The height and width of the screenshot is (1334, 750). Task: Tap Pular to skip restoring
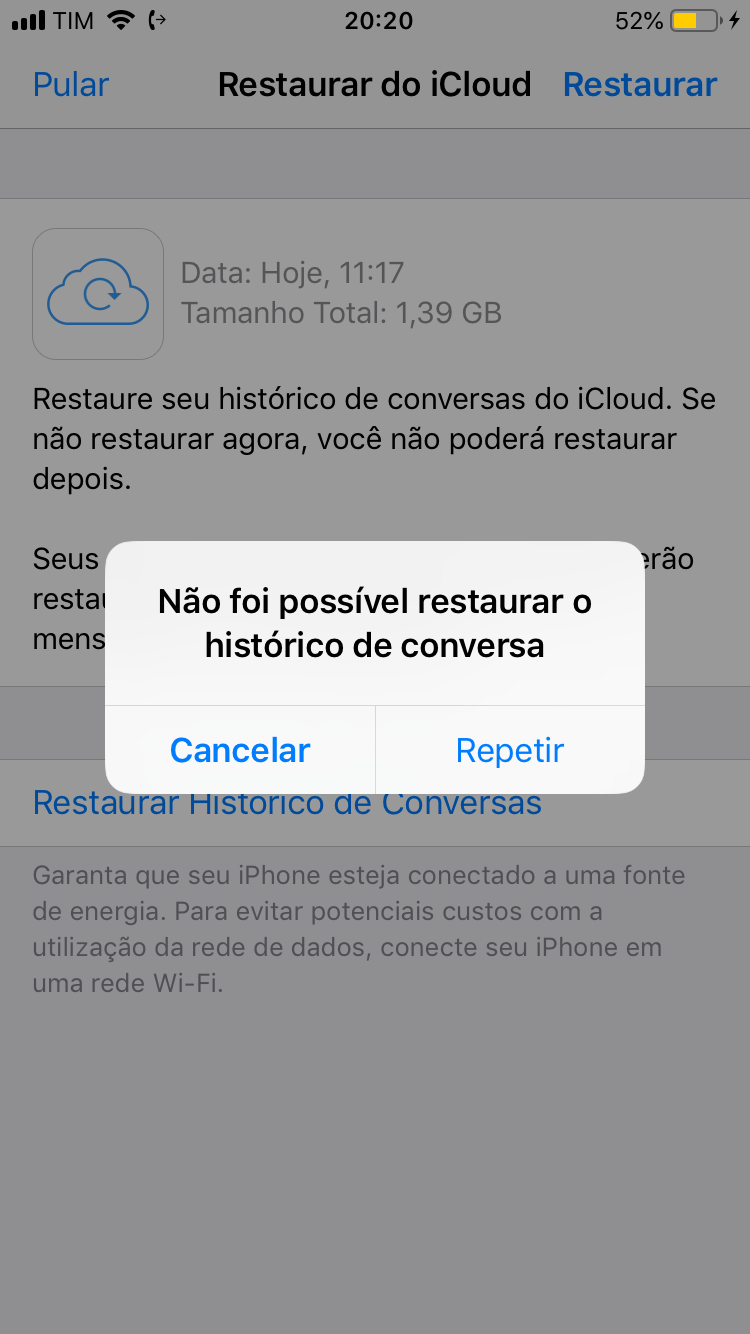70,85
